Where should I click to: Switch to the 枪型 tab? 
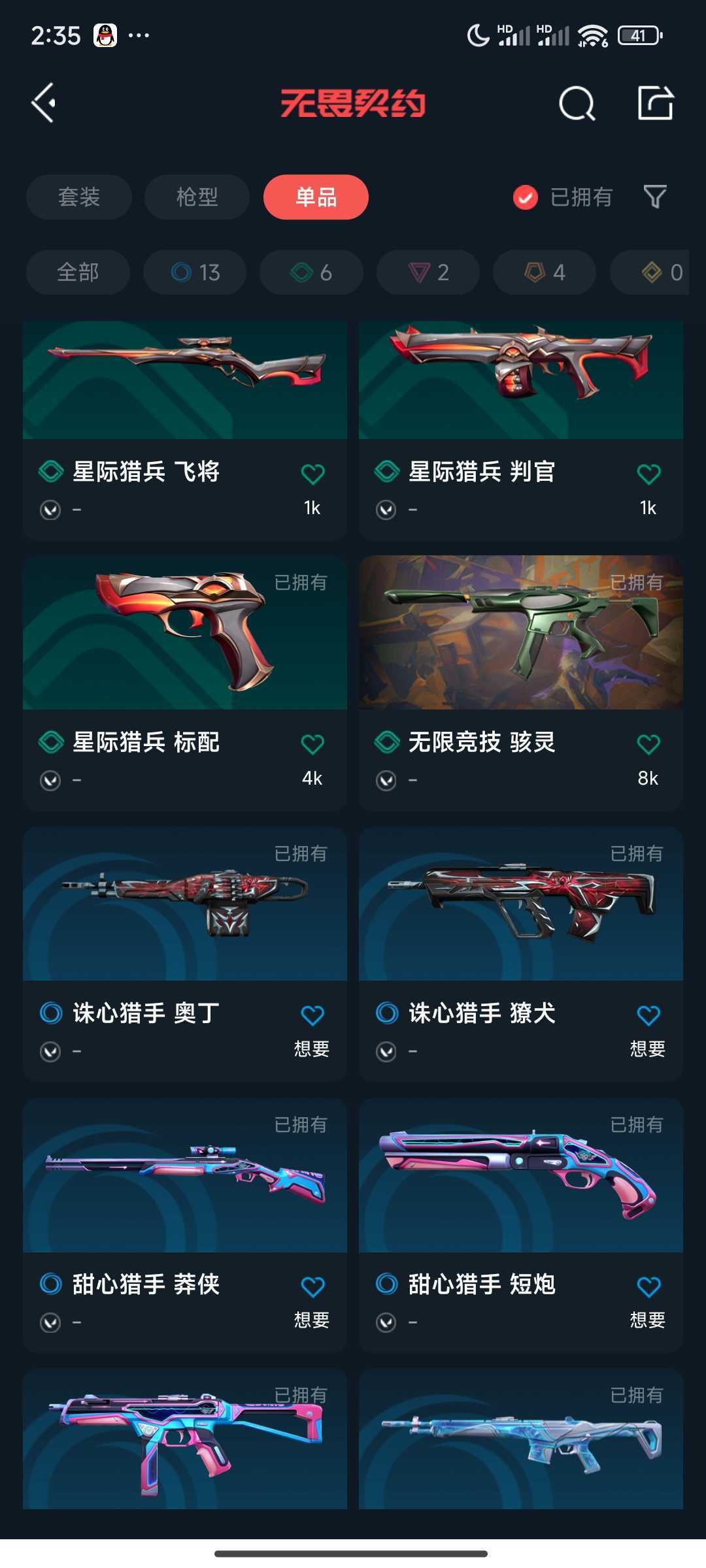point(196,197)
